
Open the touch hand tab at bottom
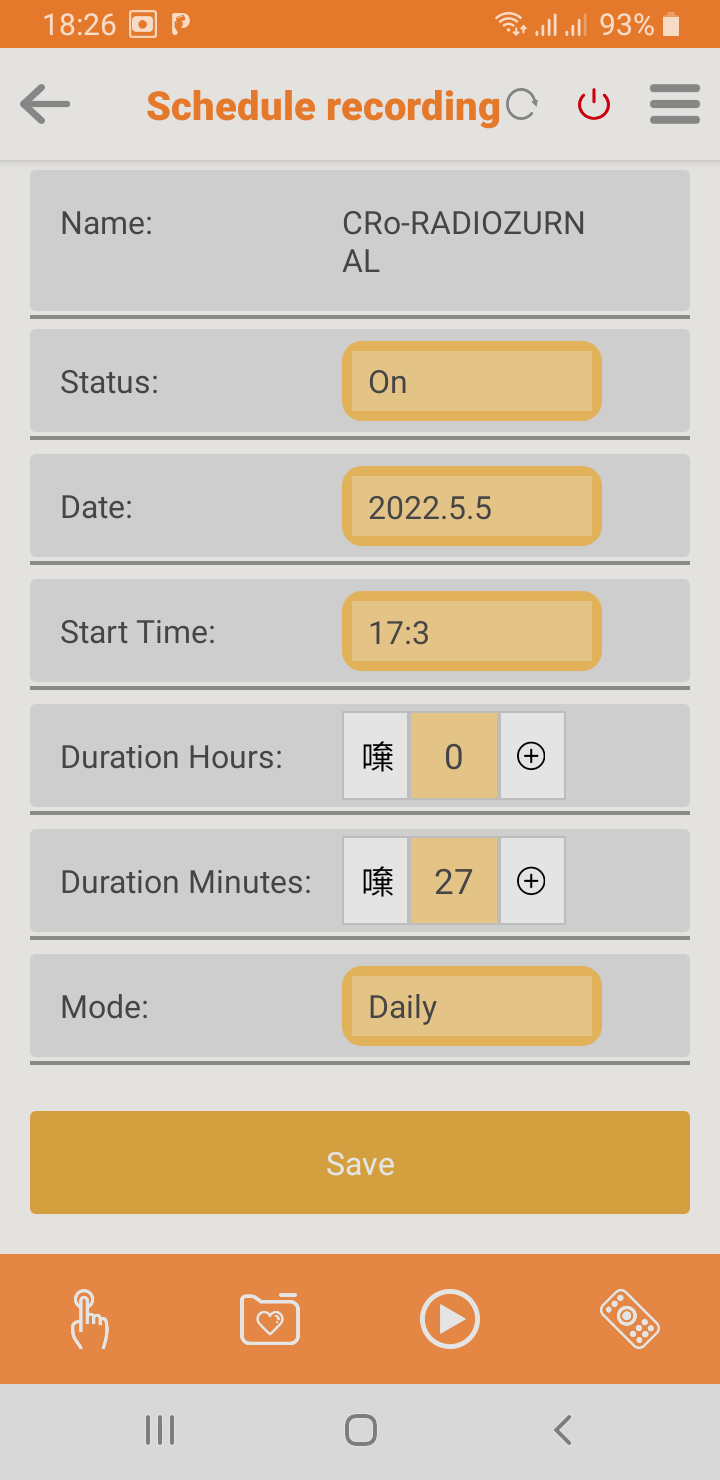89,1320
